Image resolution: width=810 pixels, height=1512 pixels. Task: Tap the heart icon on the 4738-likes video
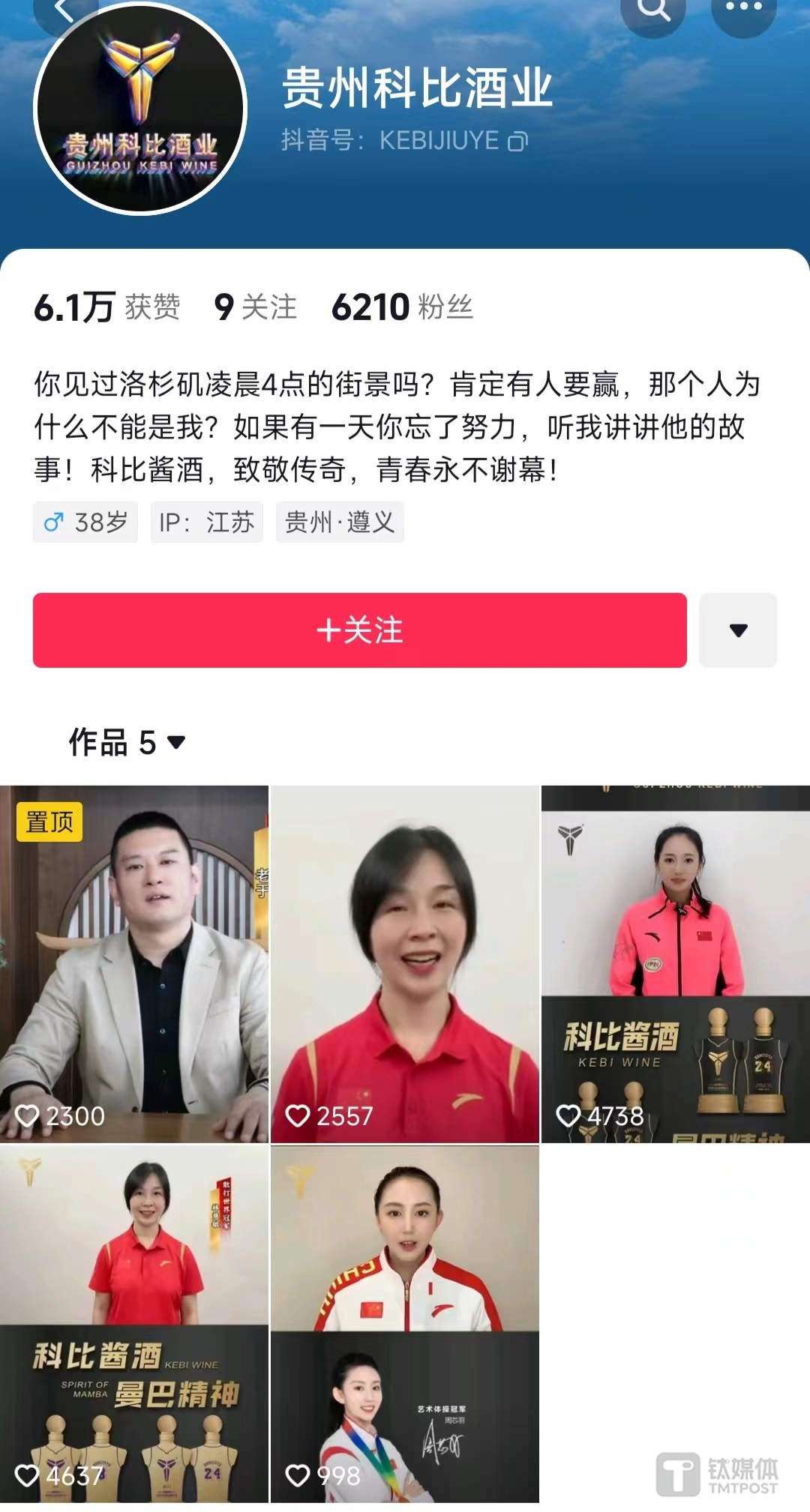tap(568, 1116)
